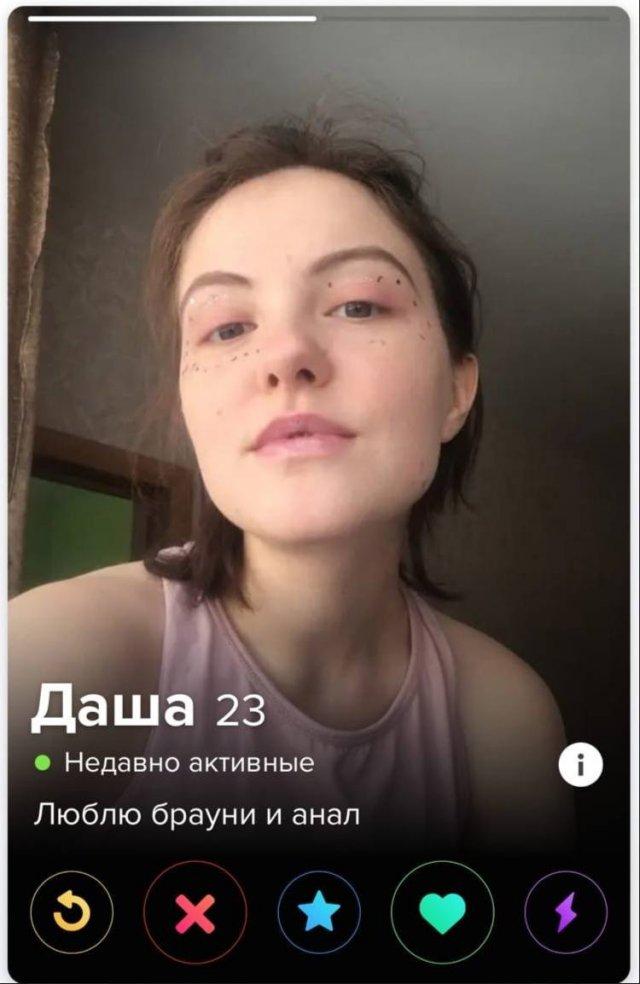640x984 pixels.
Task: Reject this profile with the X
Action: tap(195, 912)
